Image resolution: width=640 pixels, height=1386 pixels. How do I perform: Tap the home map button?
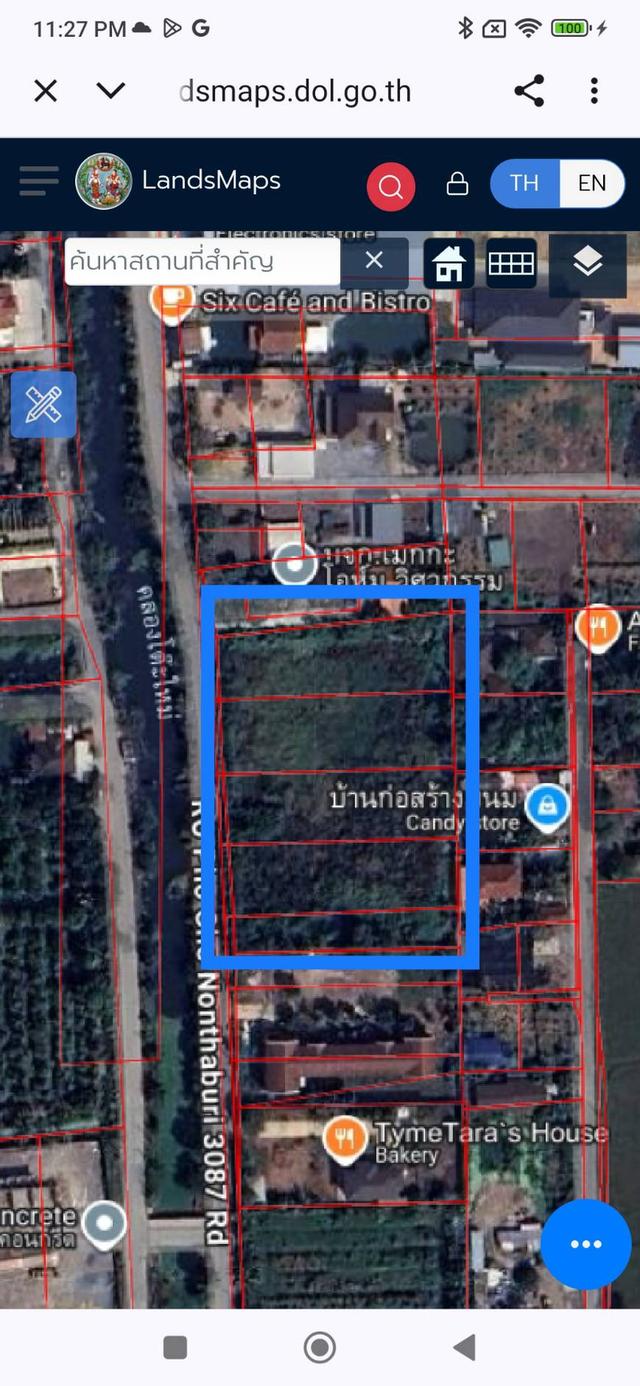(449, 264)
